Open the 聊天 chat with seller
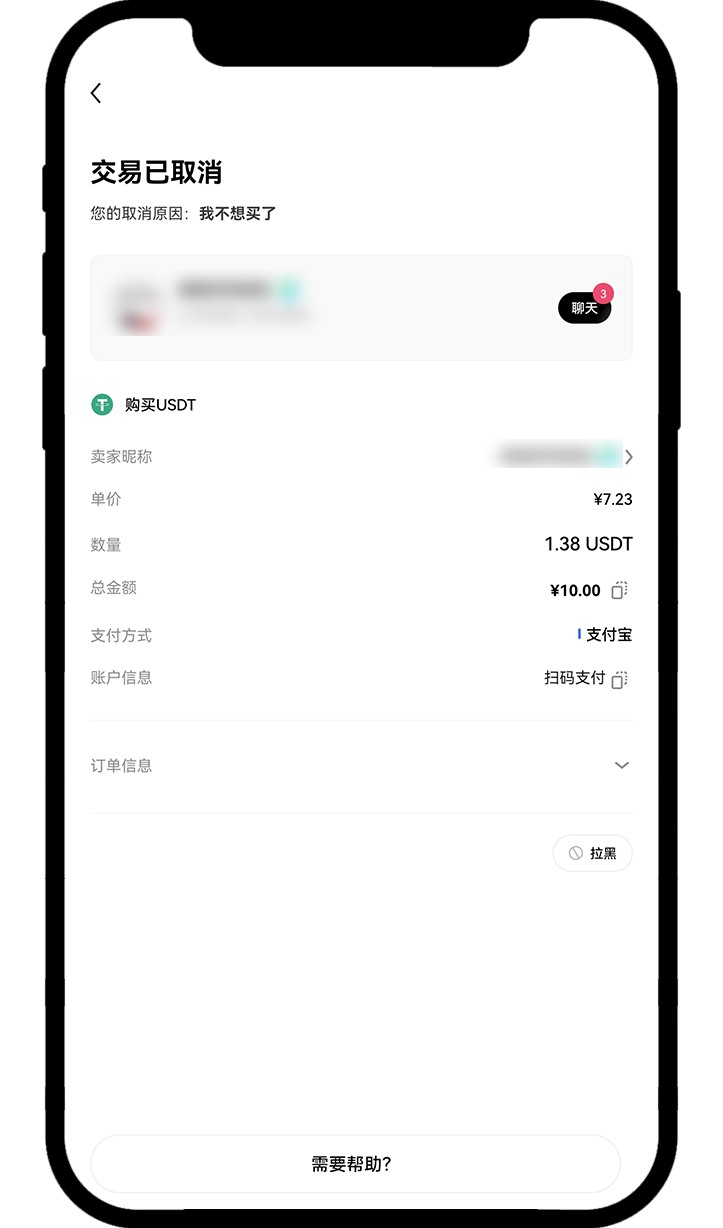This screenshot has height=1228, width=723. 584,308
